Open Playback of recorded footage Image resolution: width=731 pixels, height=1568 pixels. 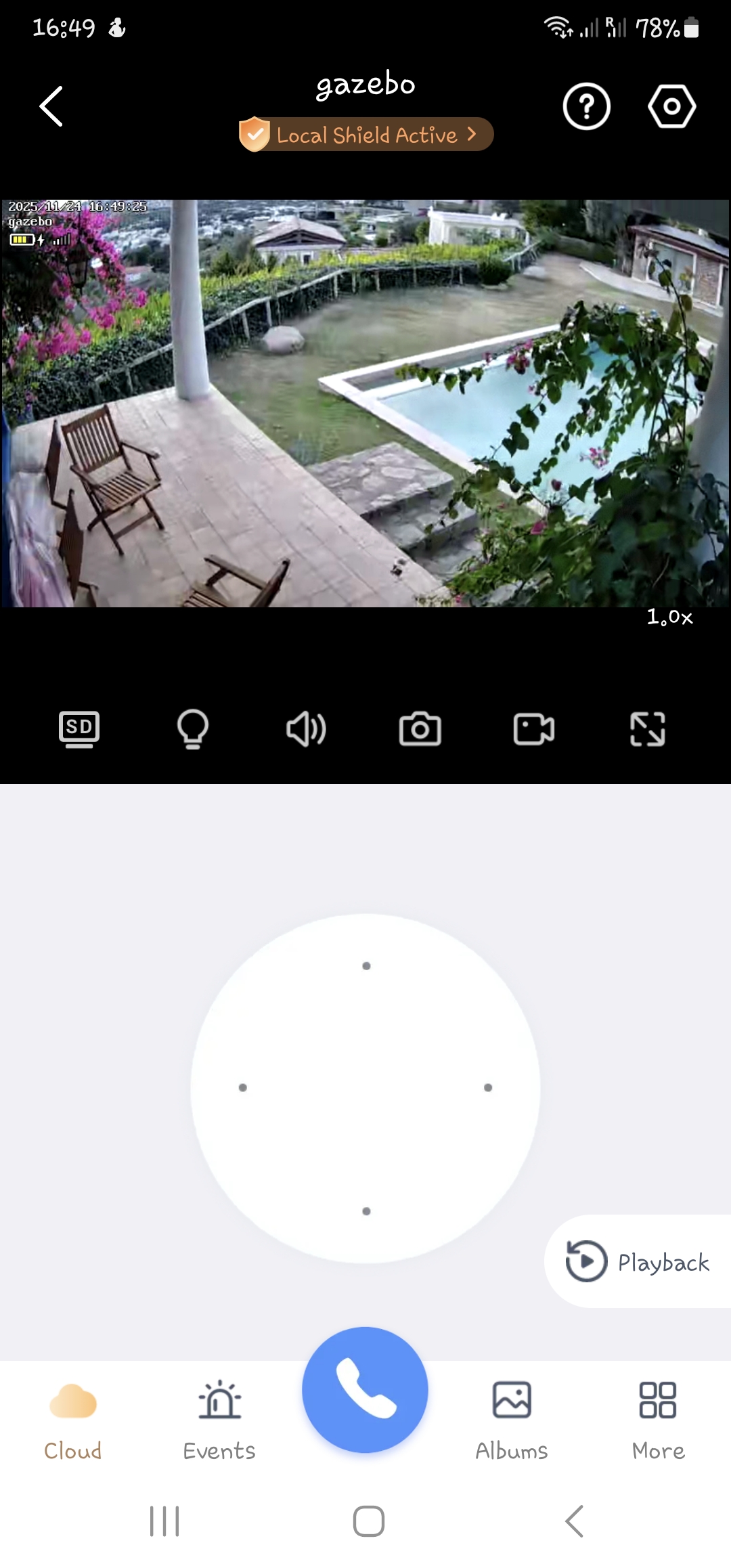pos(638,1262)
